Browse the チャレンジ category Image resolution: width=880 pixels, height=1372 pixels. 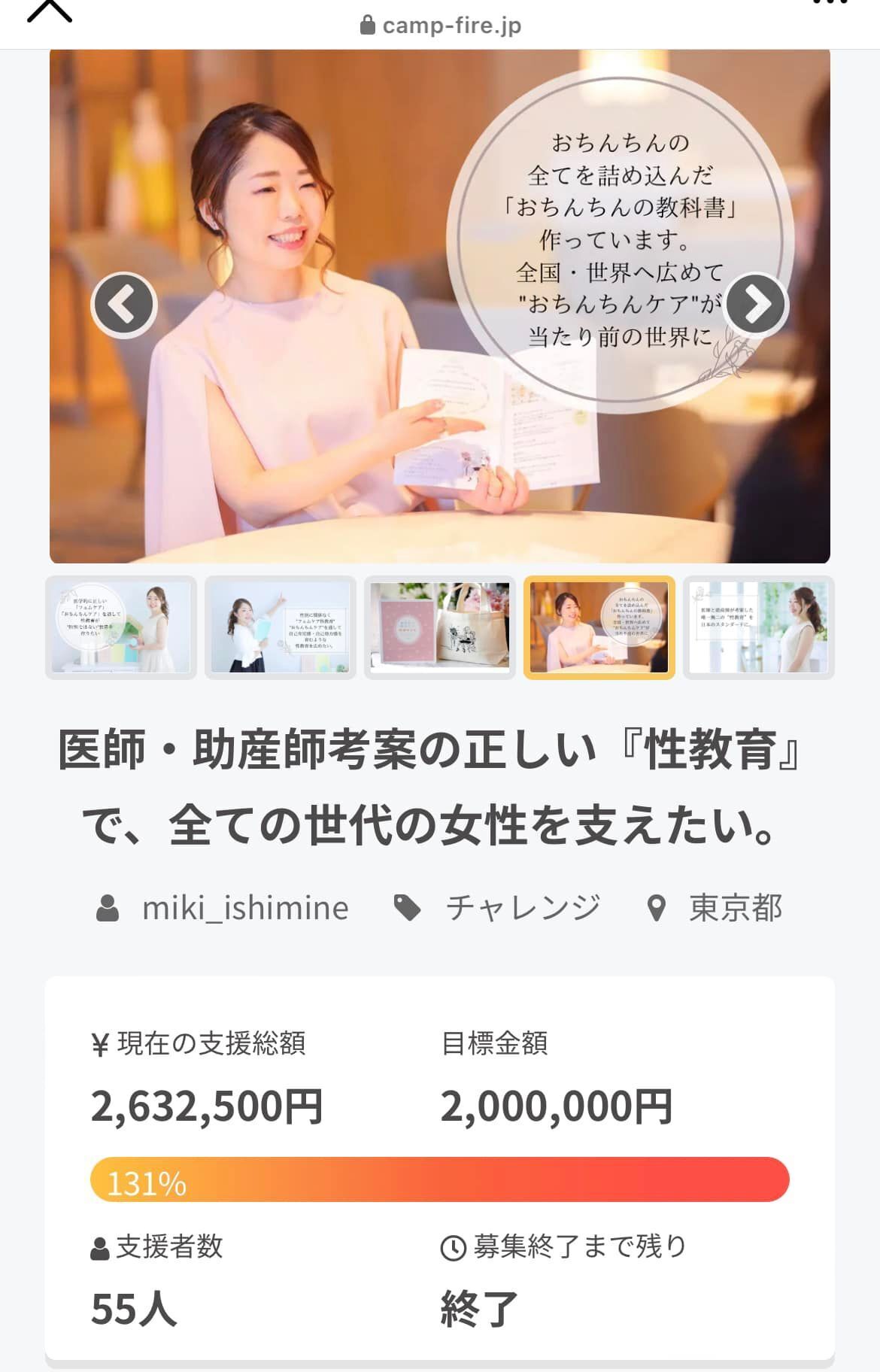click(x=523, y=908)
